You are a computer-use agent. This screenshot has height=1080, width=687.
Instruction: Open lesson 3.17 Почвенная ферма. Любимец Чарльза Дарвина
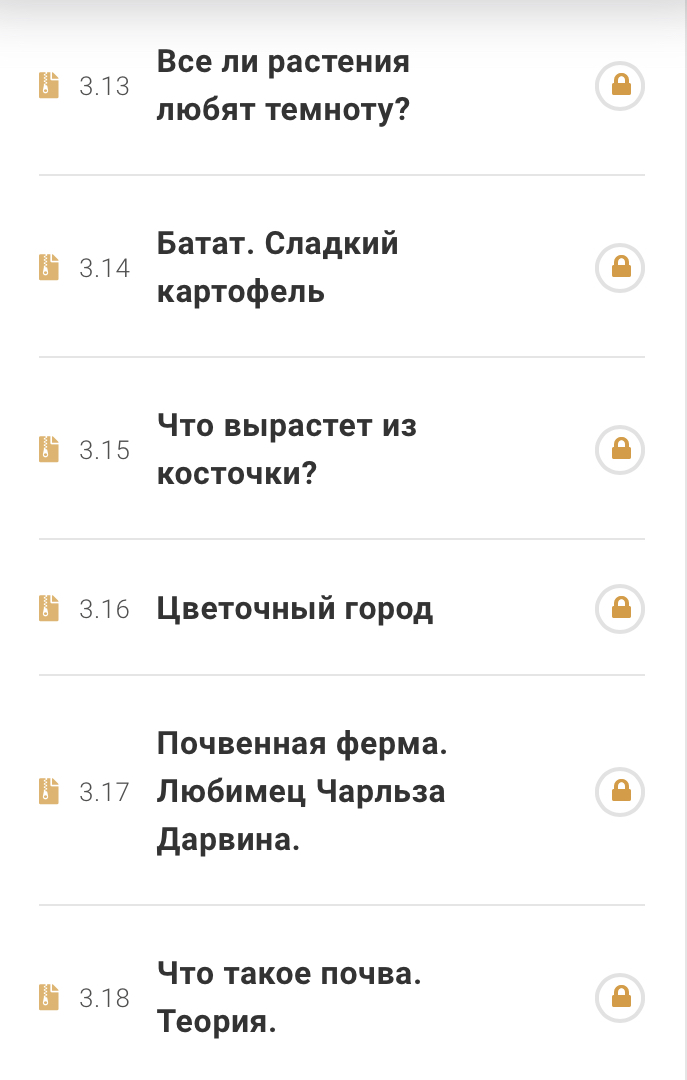pyautogui.click(x=301, y=792)
